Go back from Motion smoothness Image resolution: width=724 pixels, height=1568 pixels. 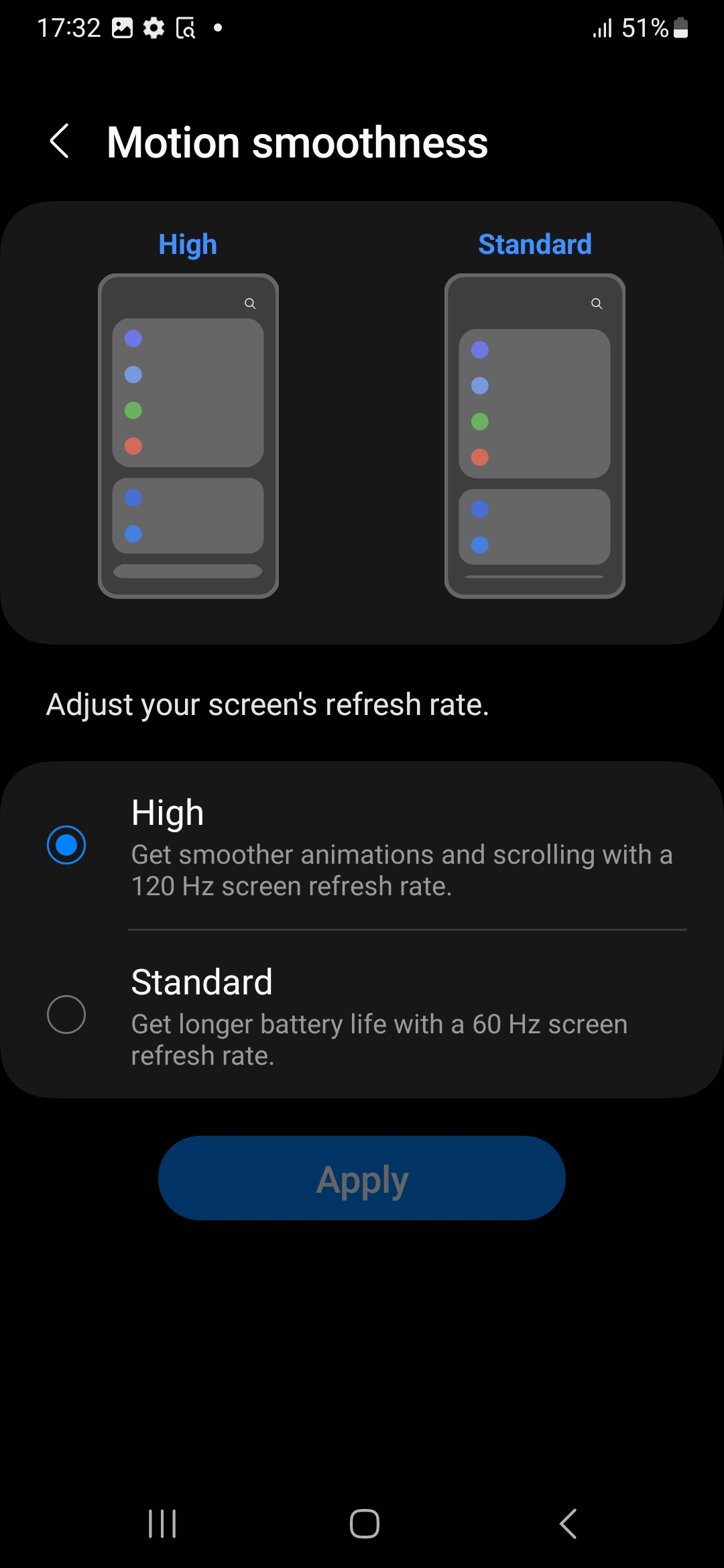(60, 141)
